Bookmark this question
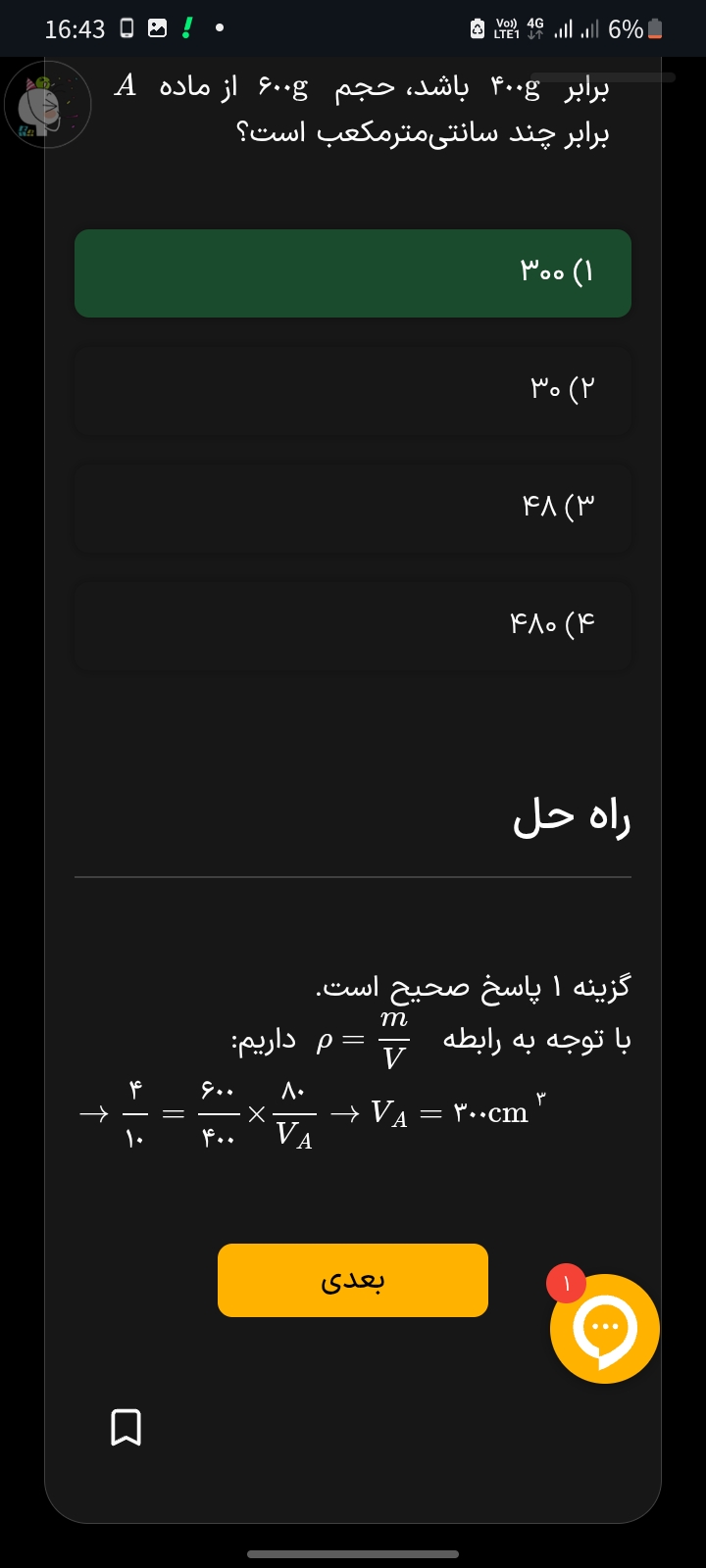706x1568 pixels. [126, 1427]
